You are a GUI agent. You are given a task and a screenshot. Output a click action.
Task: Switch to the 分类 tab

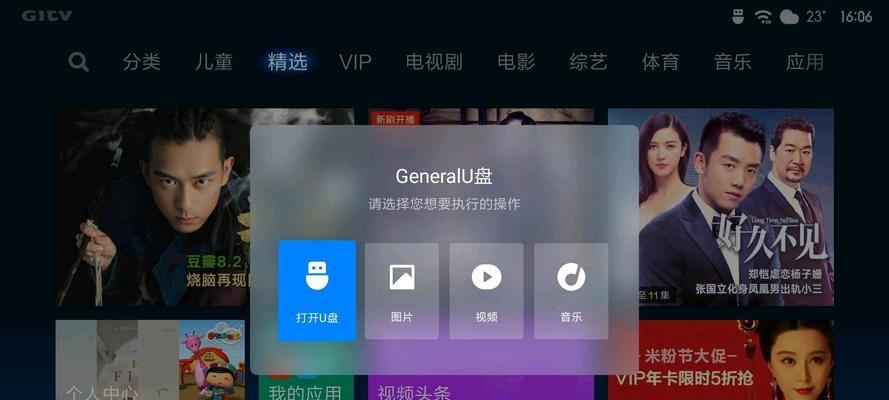coord(141,62)
